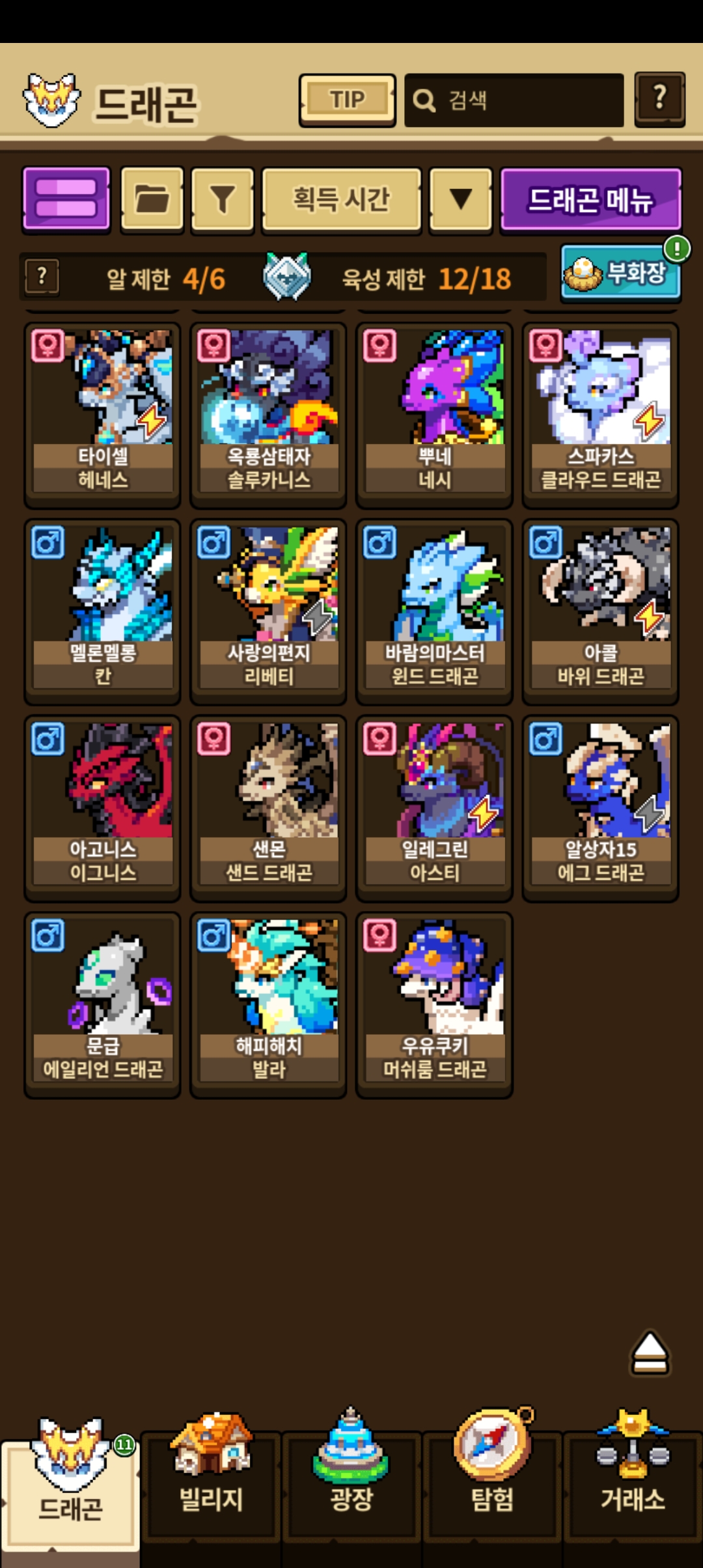Change the 획득 시간 sort option
Image resolution: width=703 pixels, height=1568 pixels.
(x=341, y=199)
